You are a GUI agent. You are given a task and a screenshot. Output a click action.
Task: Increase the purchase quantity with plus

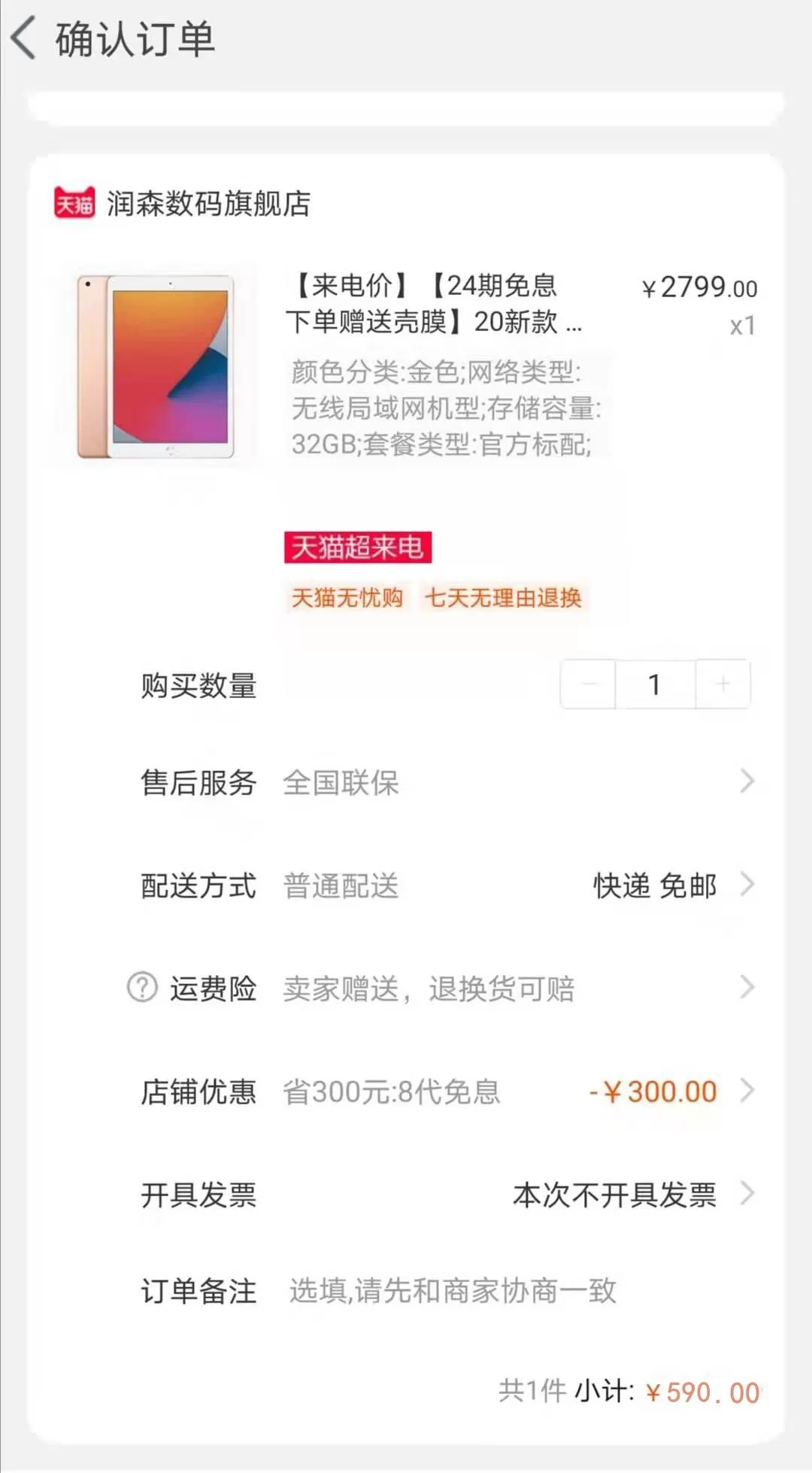(x=723, y=685)
